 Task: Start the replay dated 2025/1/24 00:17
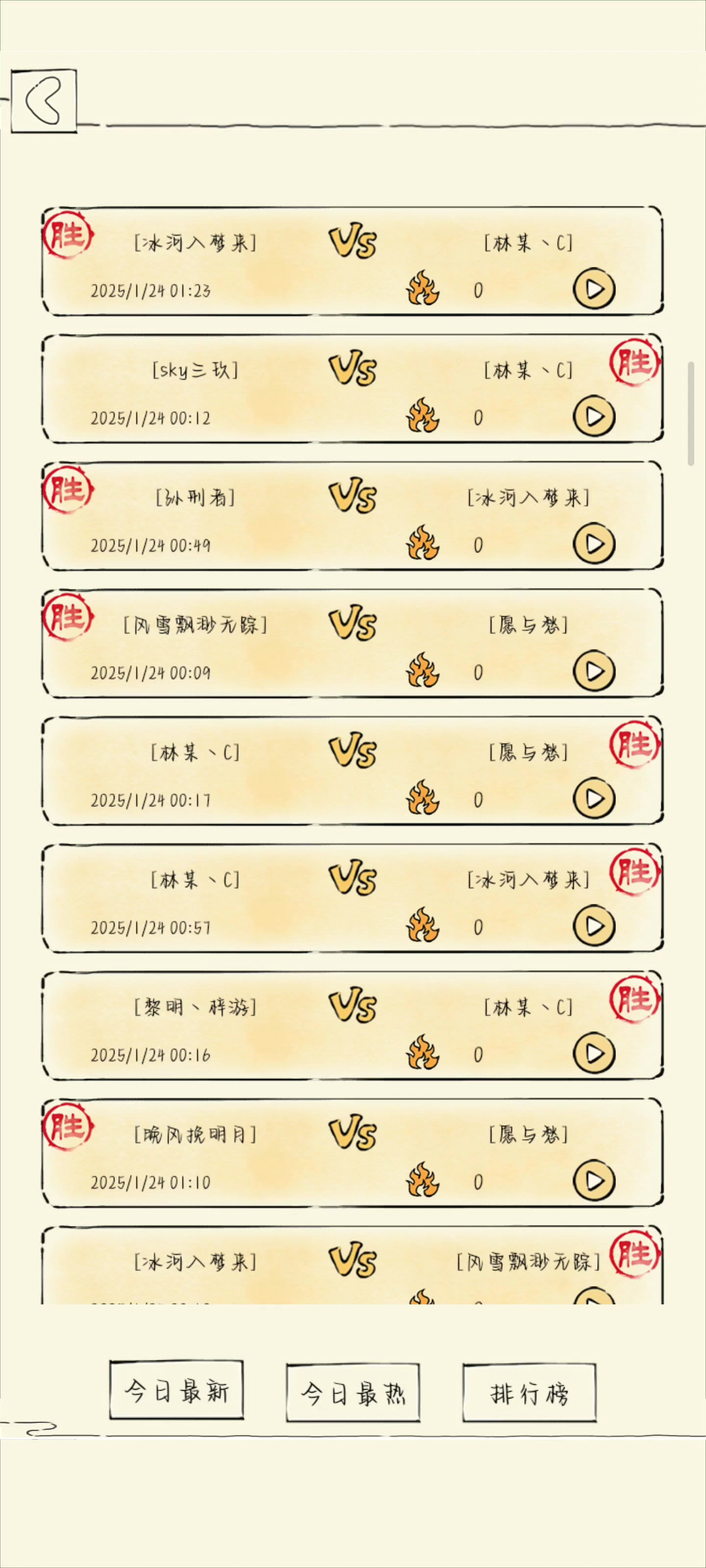593,799
